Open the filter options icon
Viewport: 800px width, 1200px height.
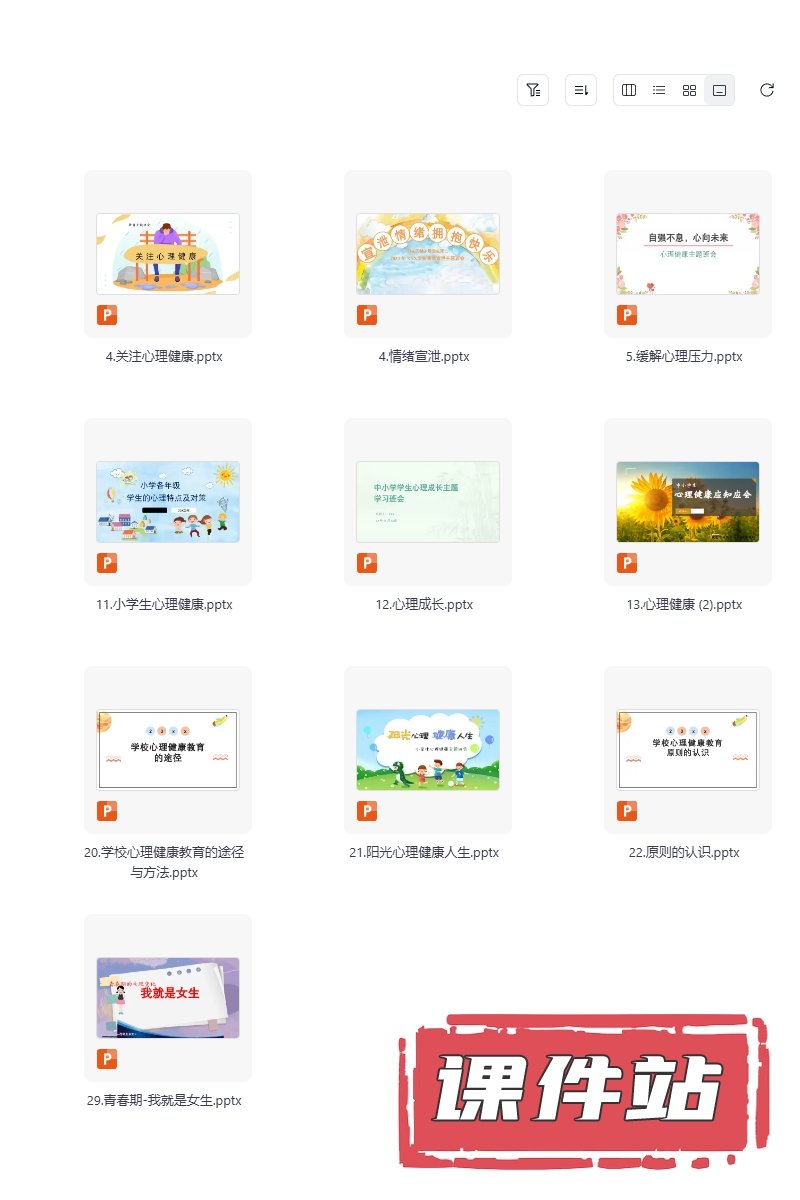(x=533, y=90)
